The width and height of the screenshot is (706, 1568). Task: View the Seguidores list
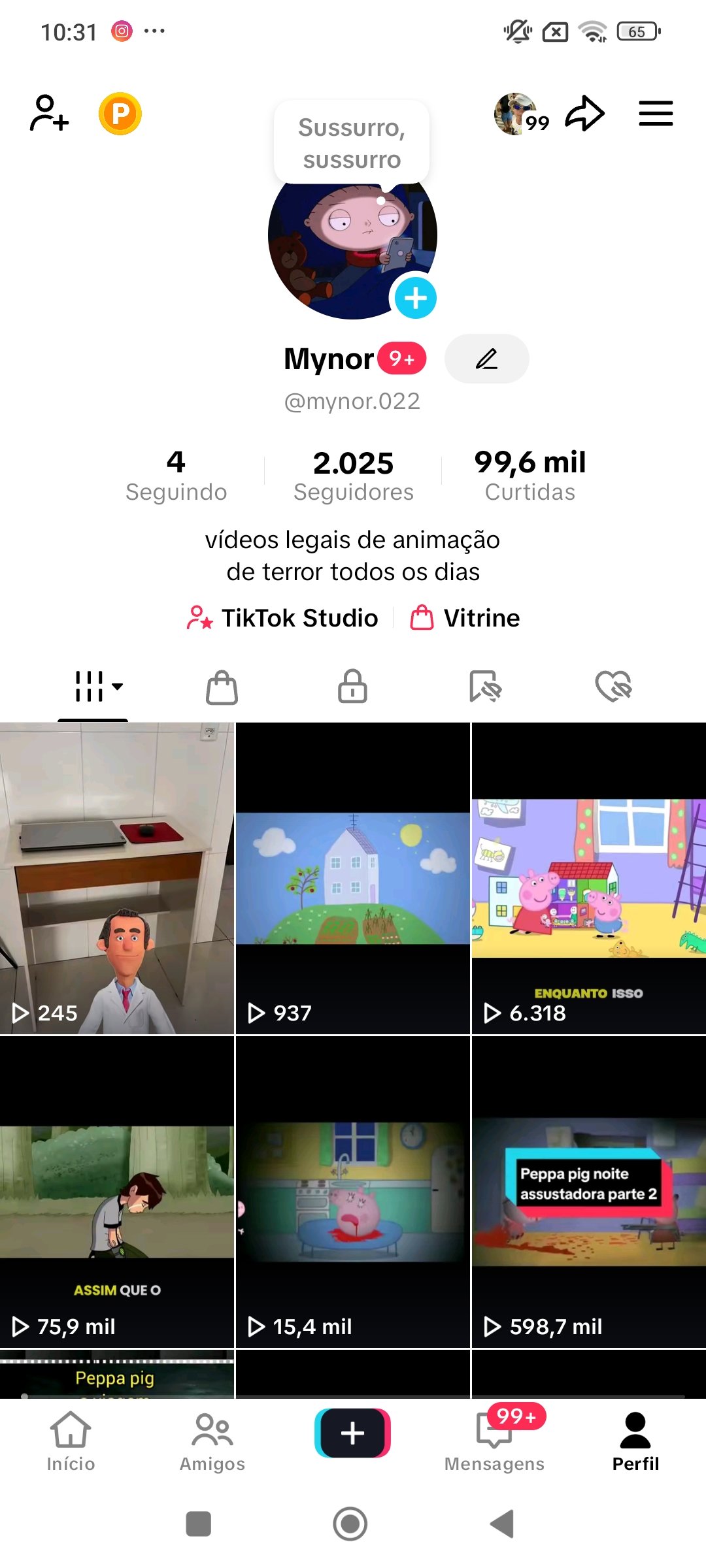tap(353, 475)
